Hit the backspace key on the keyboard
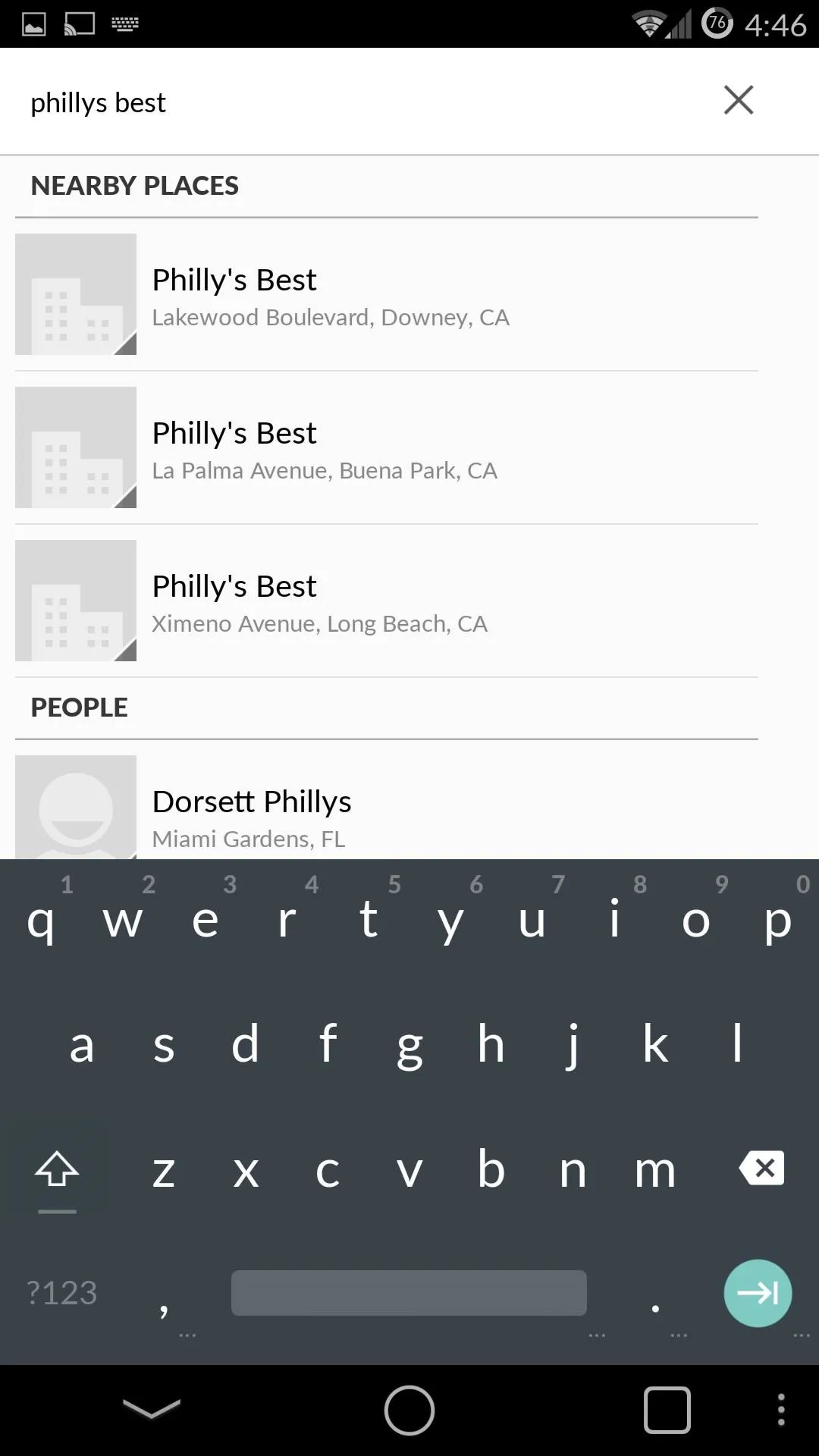 click(761, 1168)
